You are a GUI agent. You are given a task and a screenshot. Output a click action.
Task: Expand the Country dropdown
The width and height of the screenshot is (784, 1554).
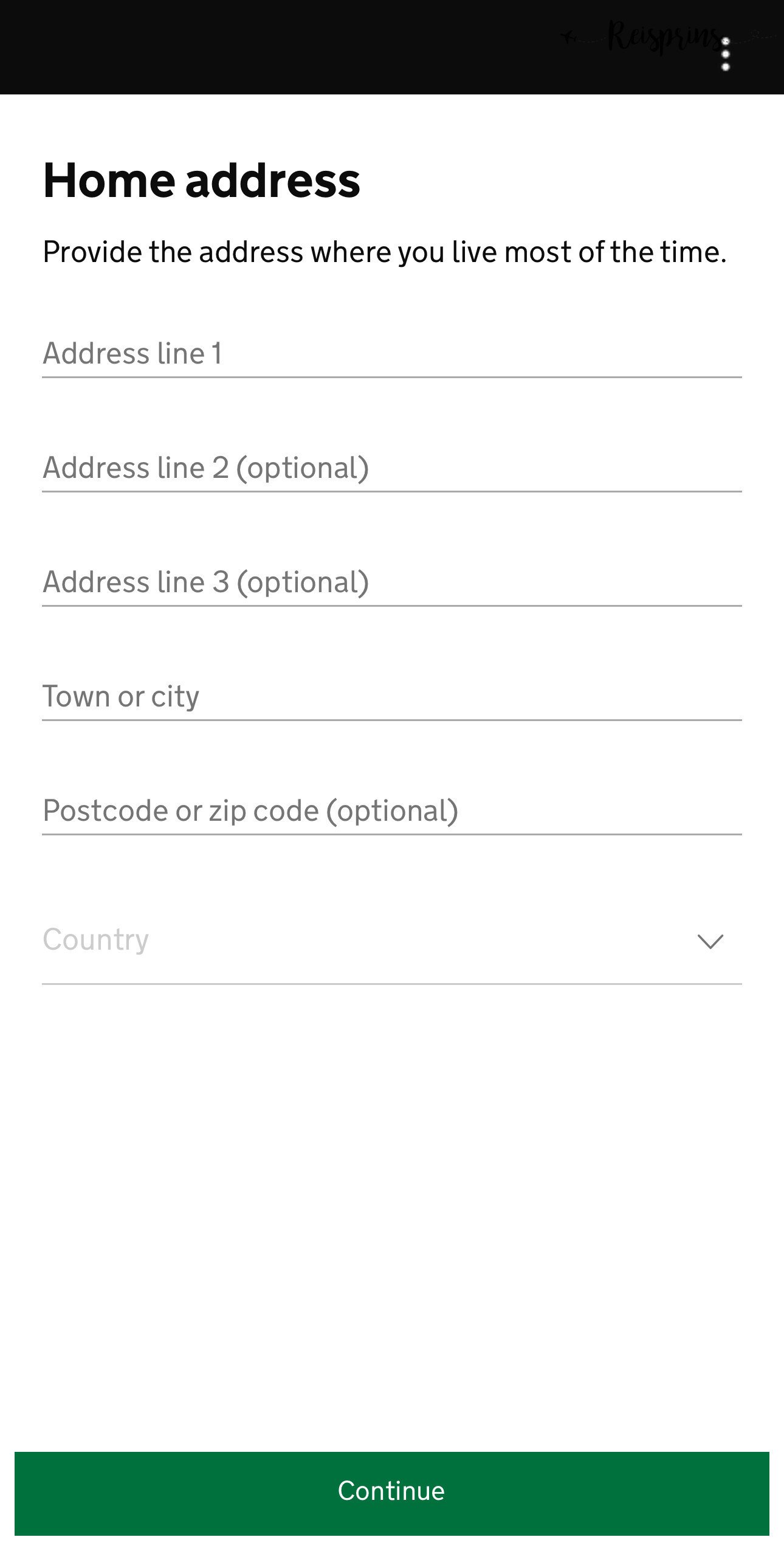tap(391, 941)
